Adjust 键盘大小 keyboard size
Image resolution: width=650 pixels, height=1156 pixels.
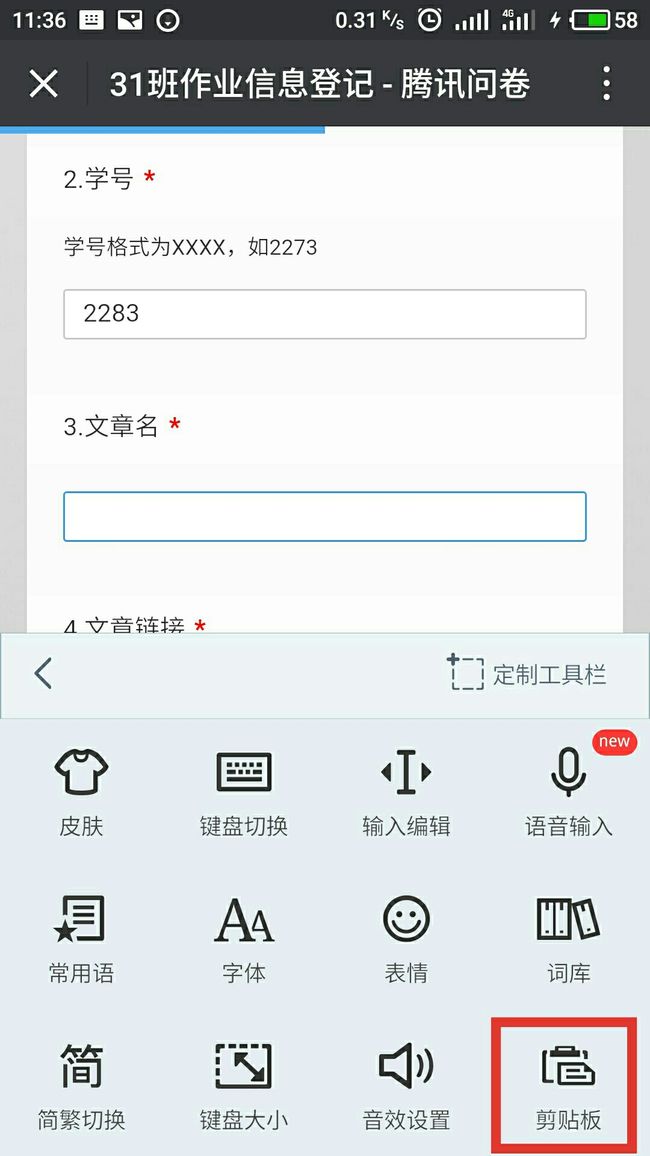click(x=244, y=1086)
